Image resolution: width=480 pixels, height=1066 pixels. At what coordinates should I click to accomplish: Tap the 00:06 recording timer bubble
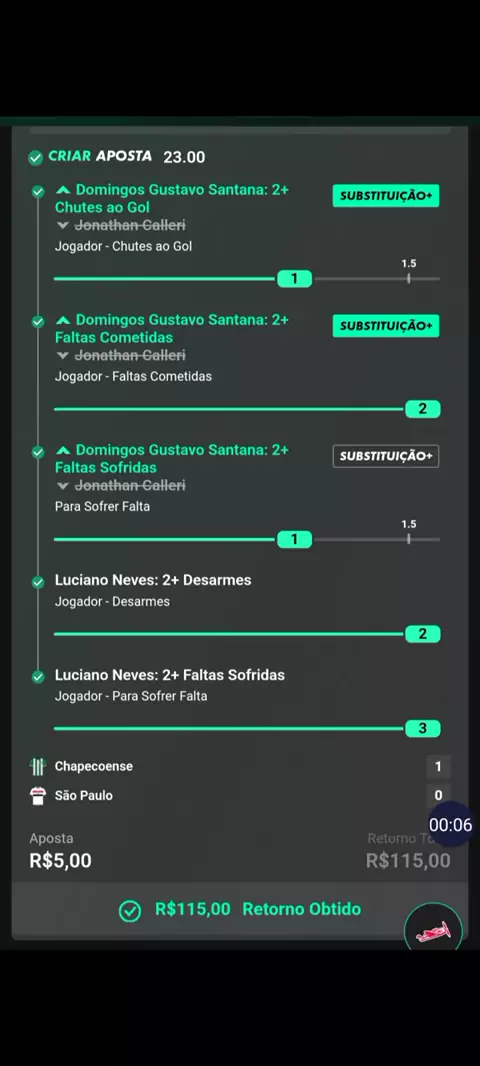[451, 825]
